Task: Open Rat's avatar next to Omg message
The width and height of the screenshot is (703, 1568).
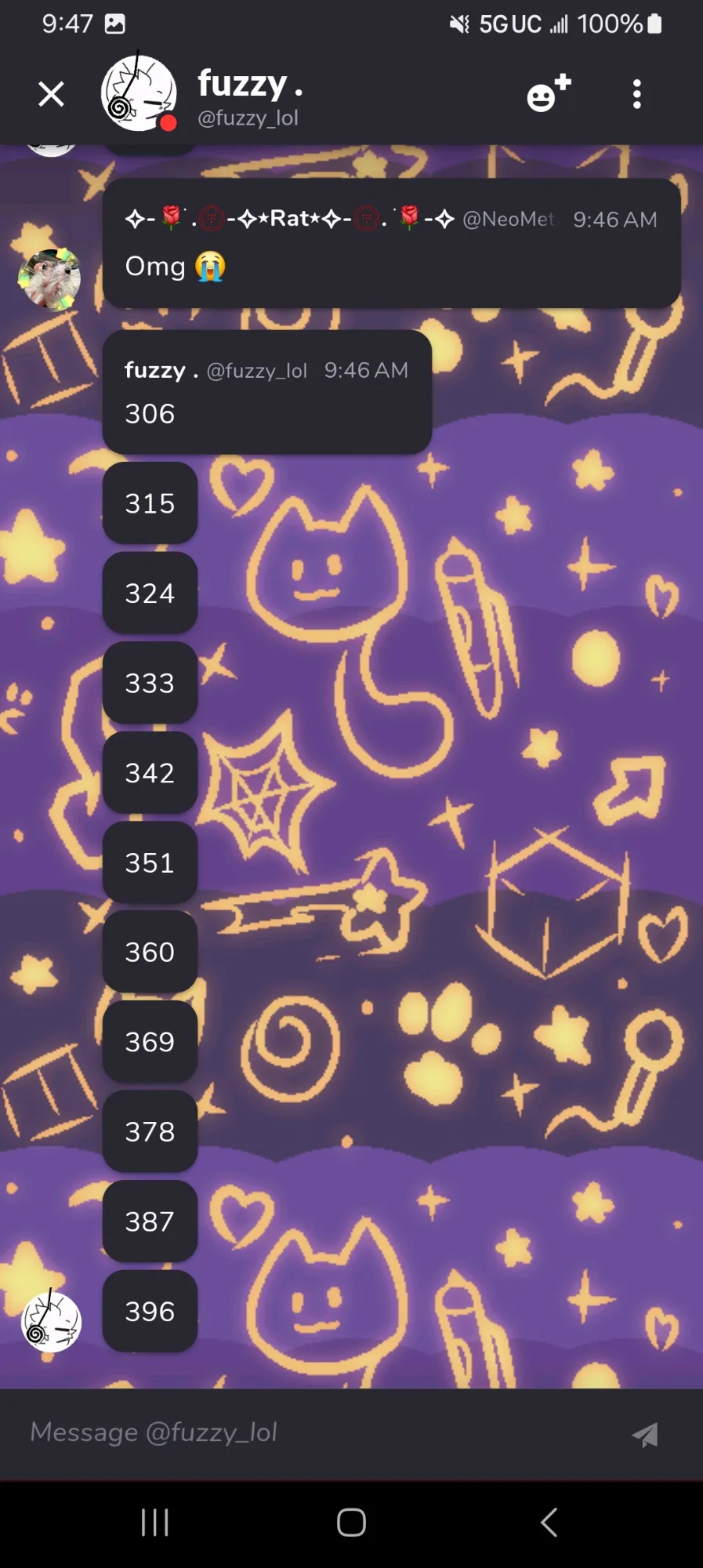Action: [49, 278]
